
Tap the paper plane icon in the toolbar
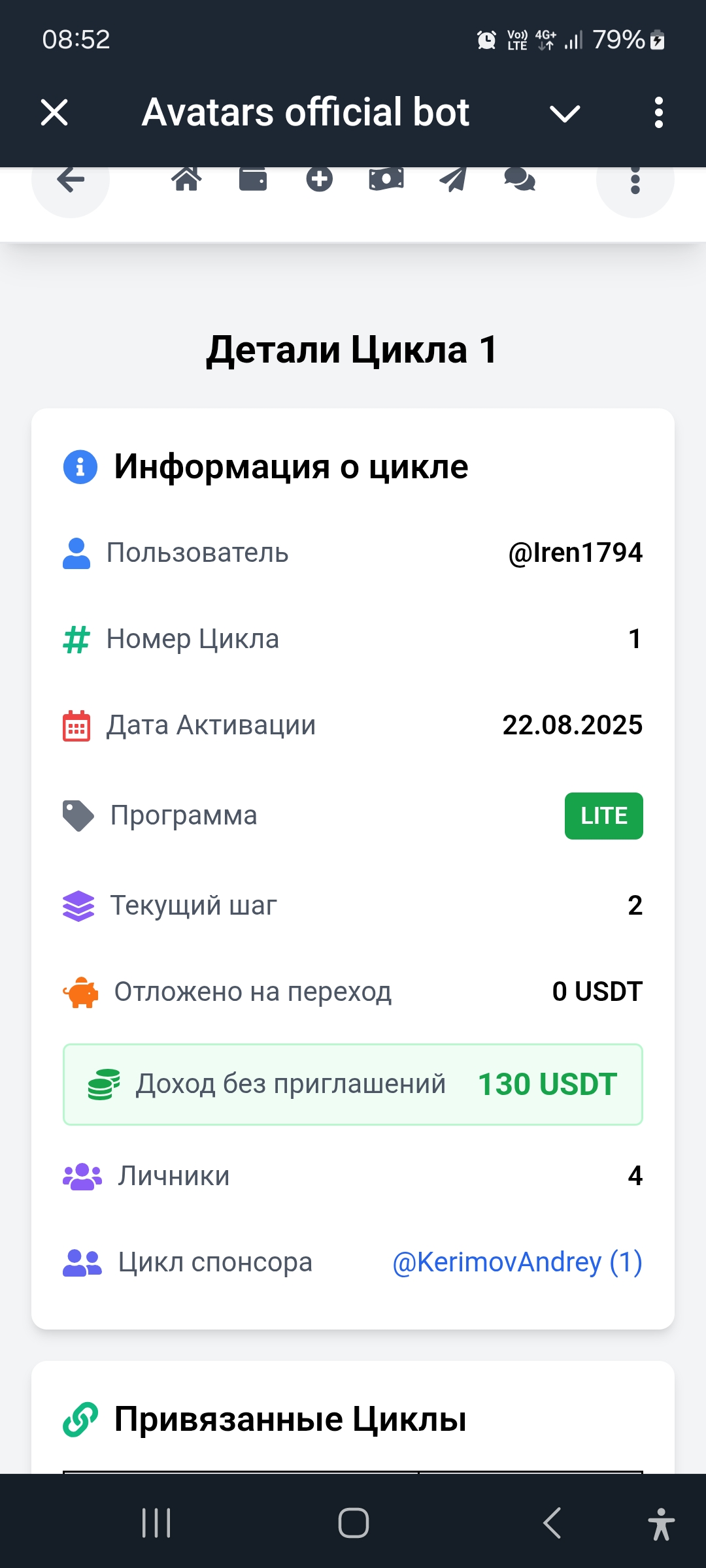tap(453, 180)
